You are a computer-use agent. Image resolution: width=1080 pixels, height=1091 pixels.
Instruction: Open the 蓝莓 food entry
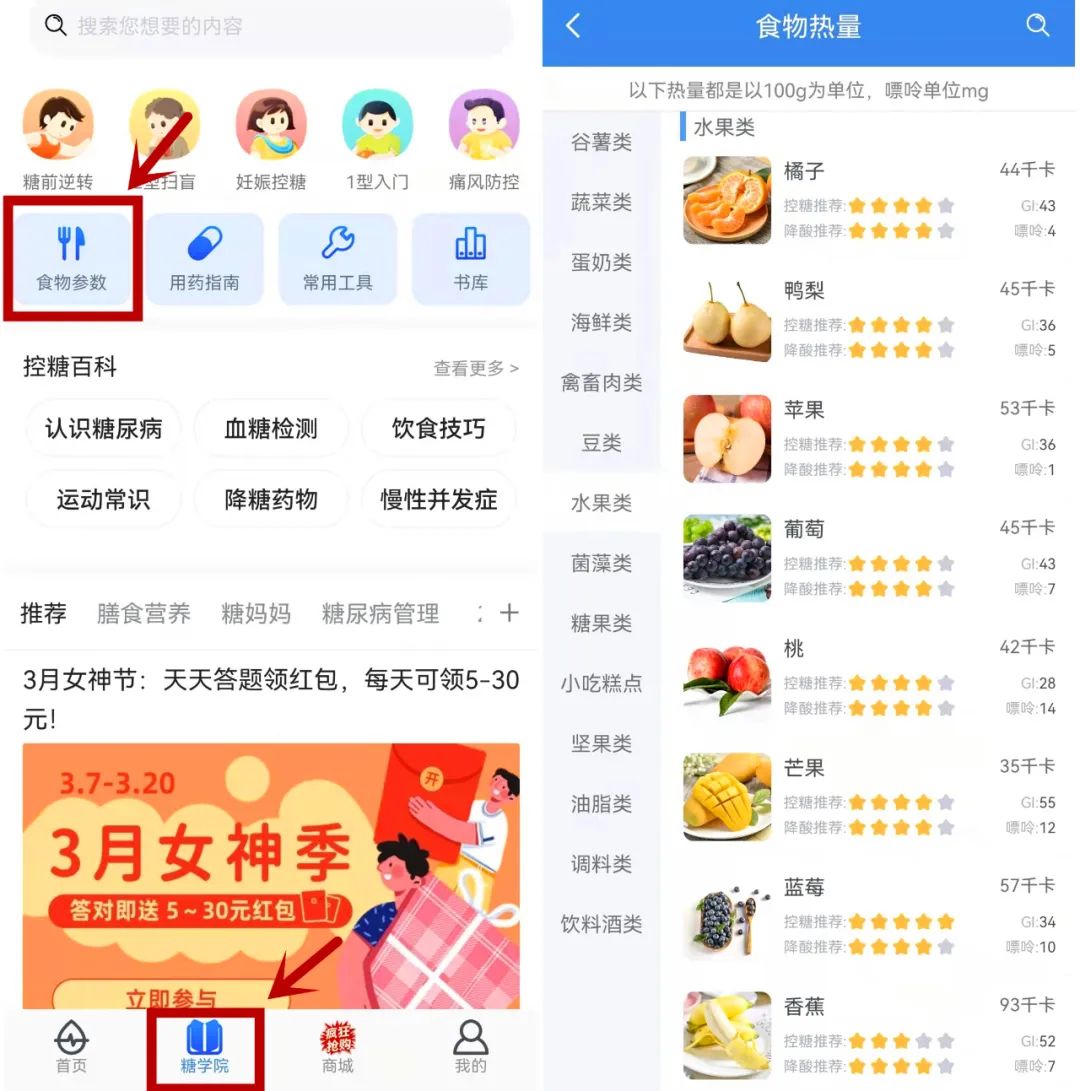(868, 915)
